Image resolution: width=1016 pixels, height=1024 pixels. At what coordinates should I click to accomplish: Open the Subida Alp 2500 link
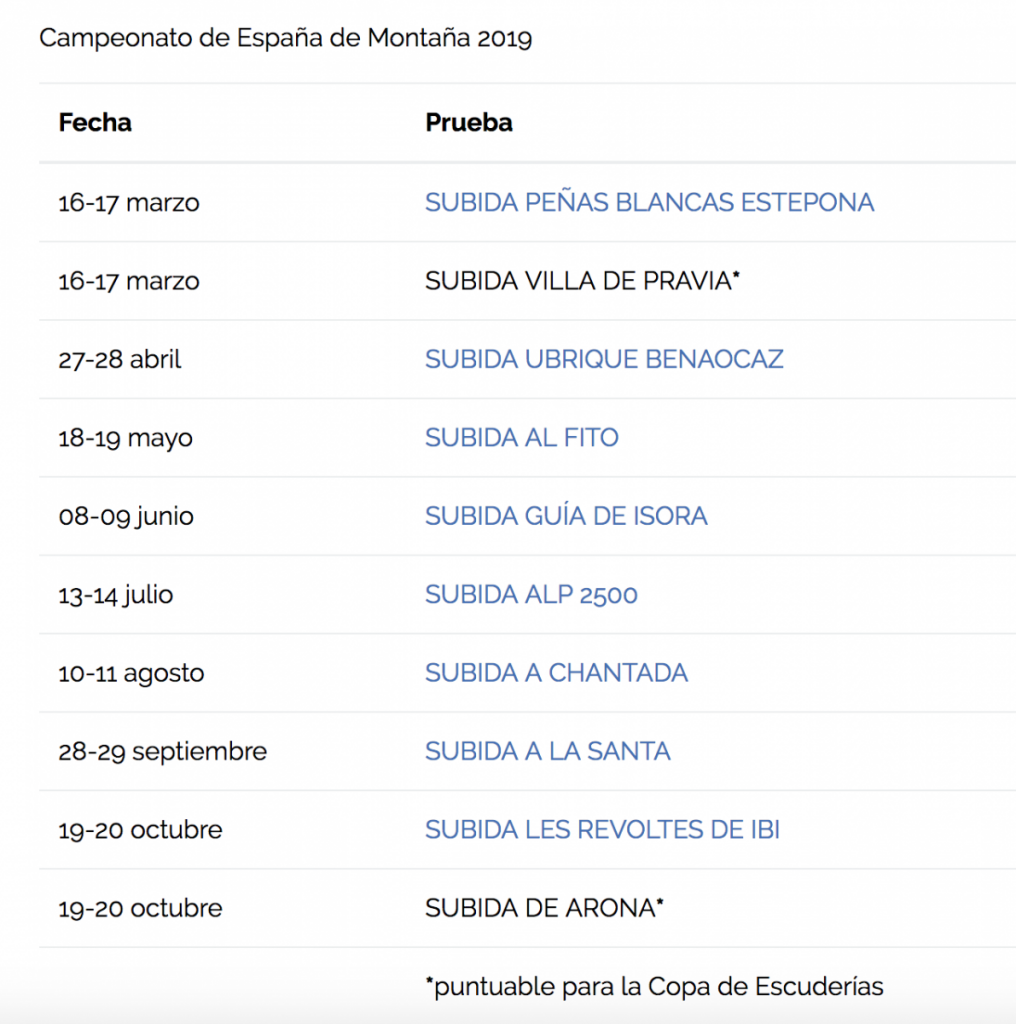[x=531, y=594]
